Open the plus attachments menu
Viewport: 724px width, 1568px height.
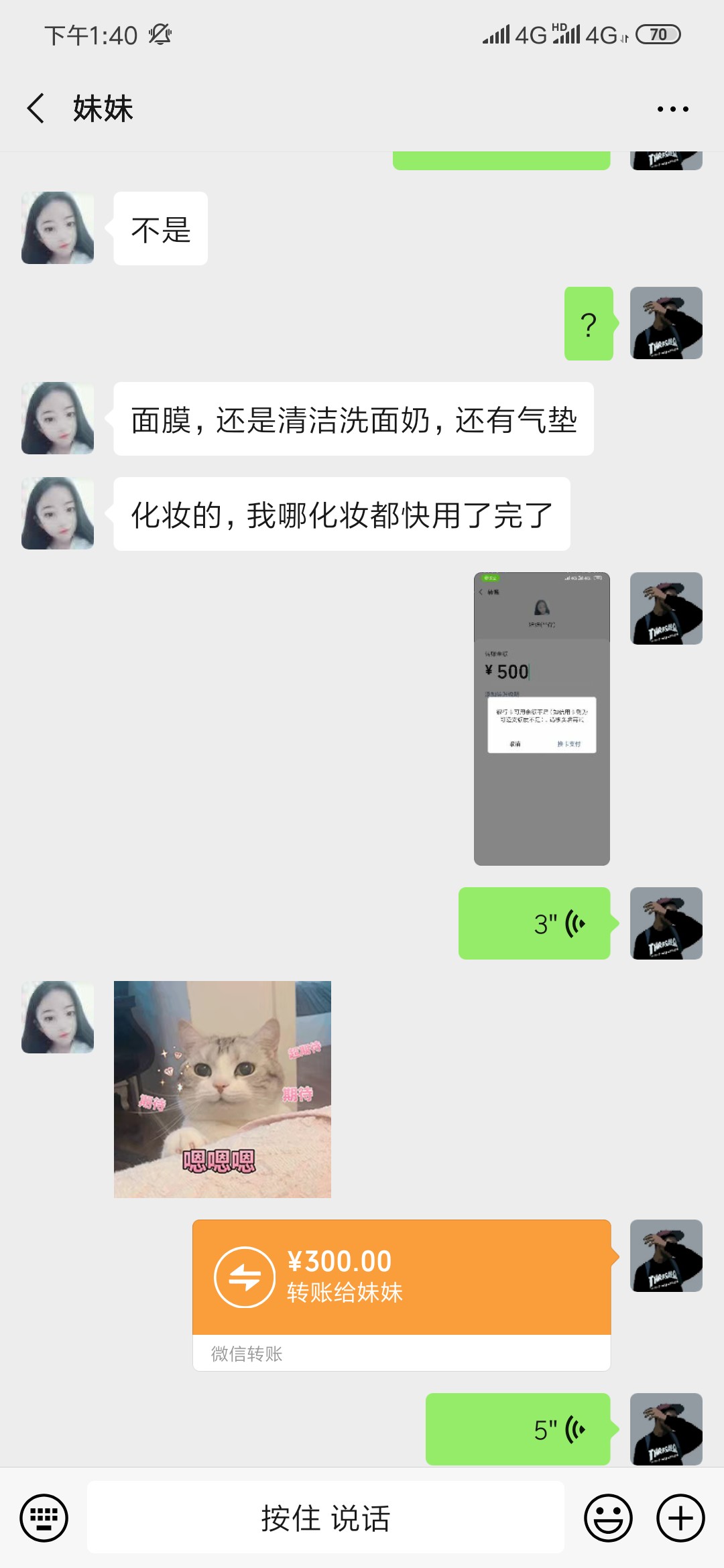(680, 1518)
